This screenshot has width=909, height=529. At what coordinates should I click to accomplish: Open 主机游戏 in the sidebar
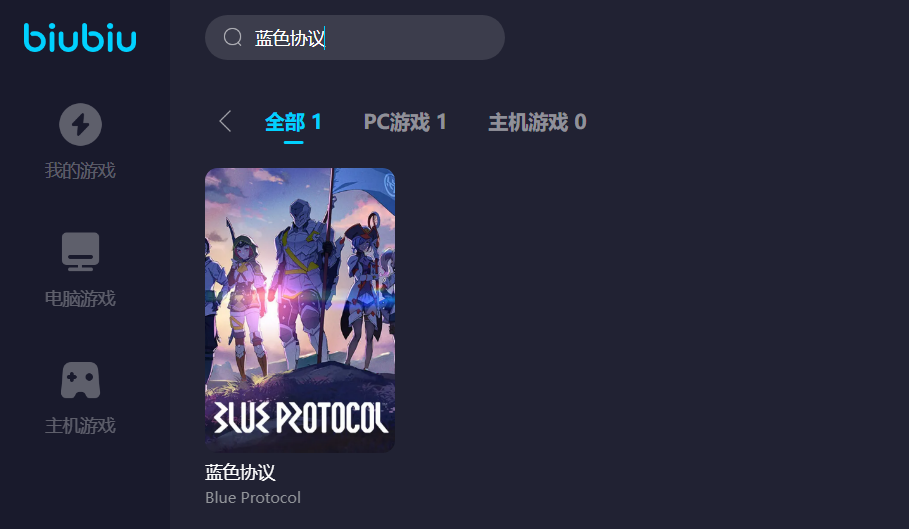coord(80,397)
